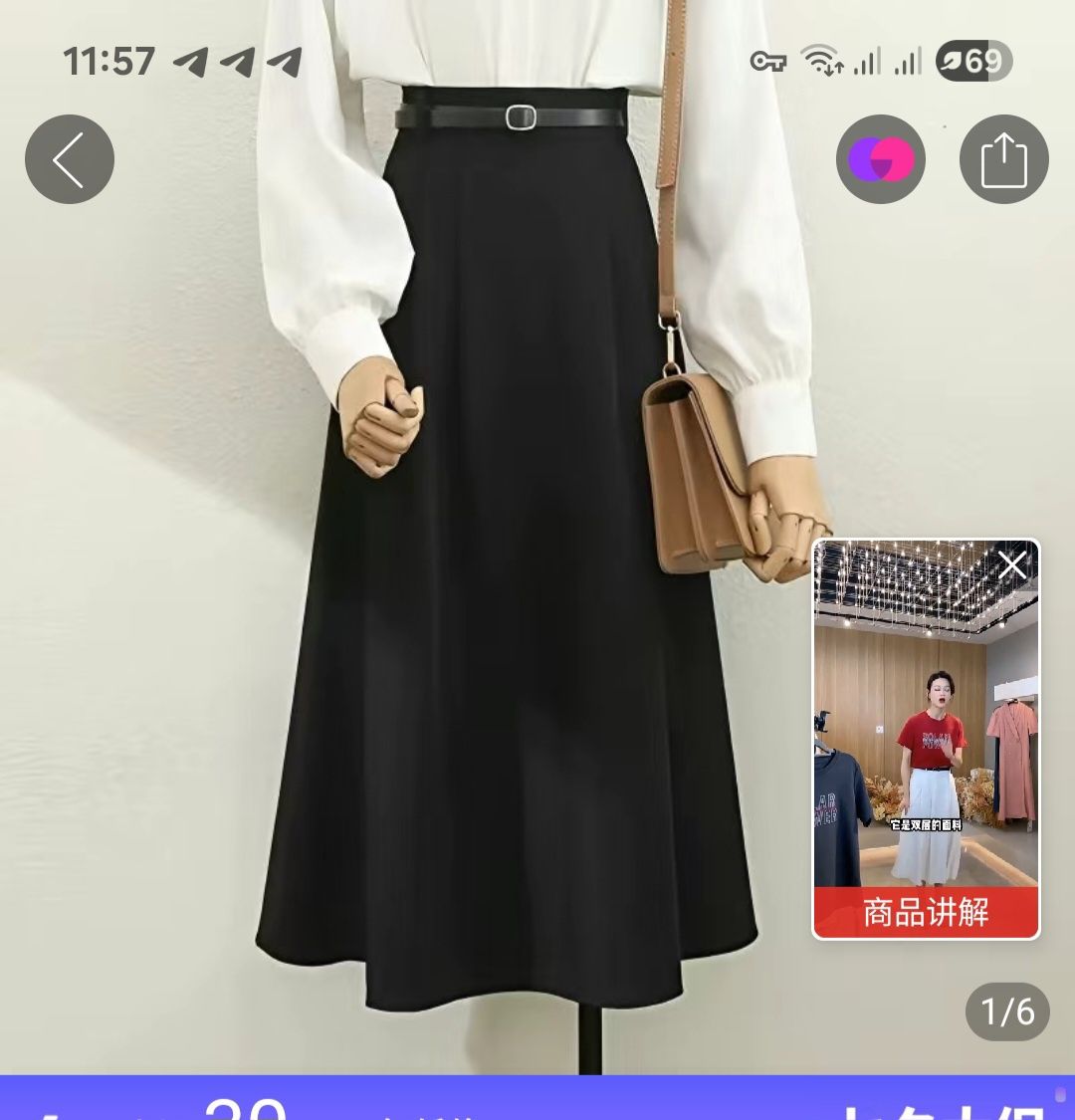Close the floating product video
Viewport: 1075px width, 1120px height.
click(1011, 565)
